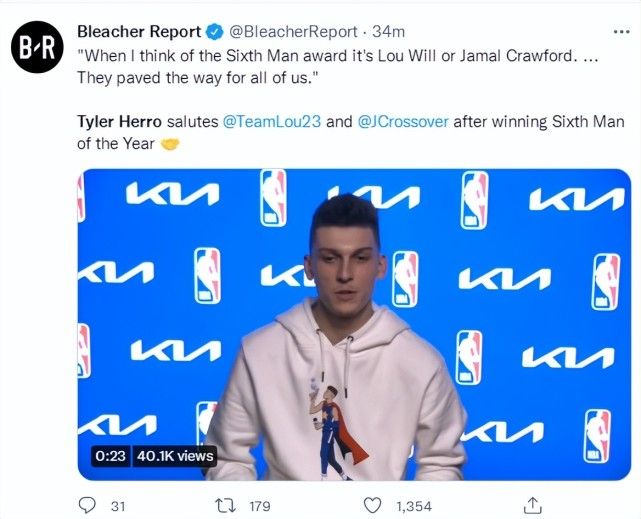Like this tweet

coord(372,506)
